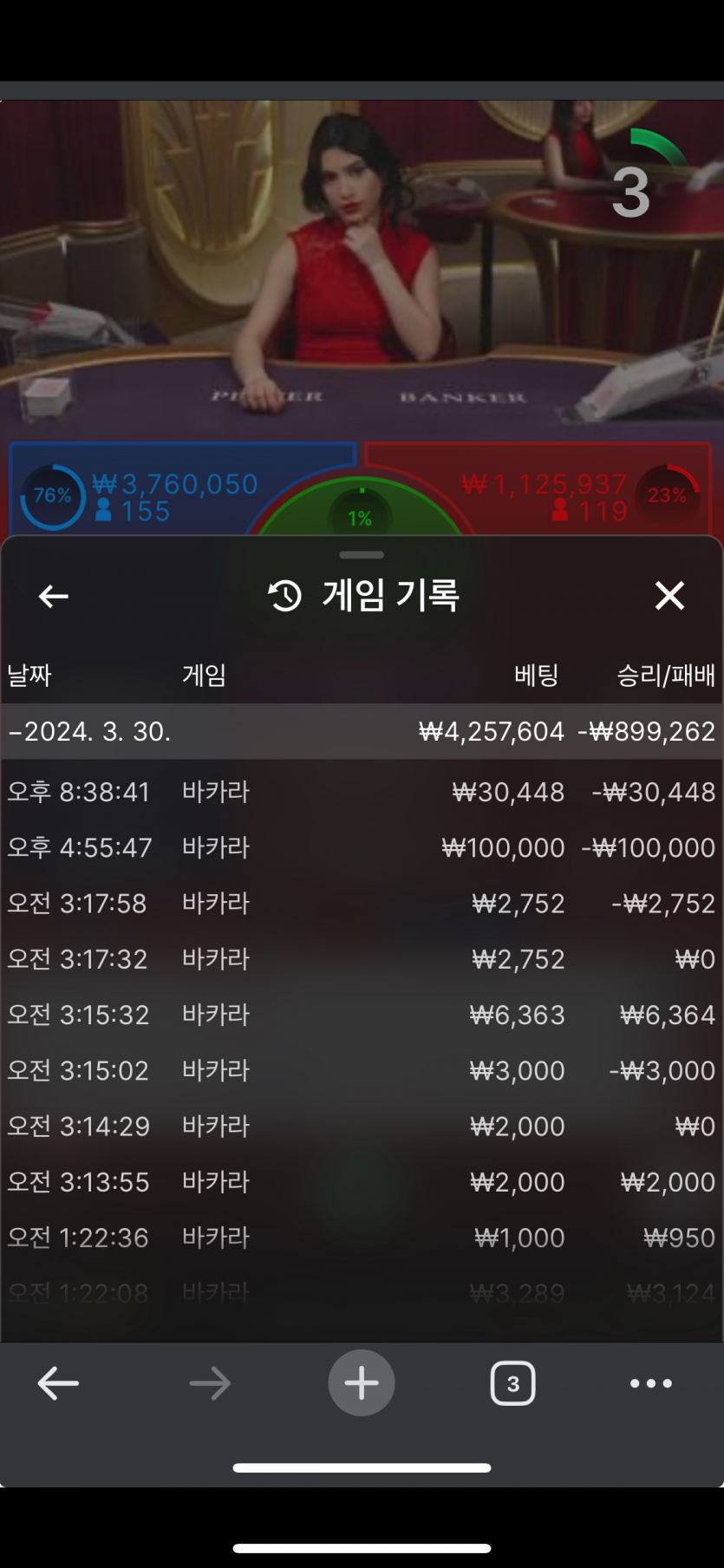Go back in the browser
The height and width of the screenshot is (1568, 724).
[x=59, y=1383]
